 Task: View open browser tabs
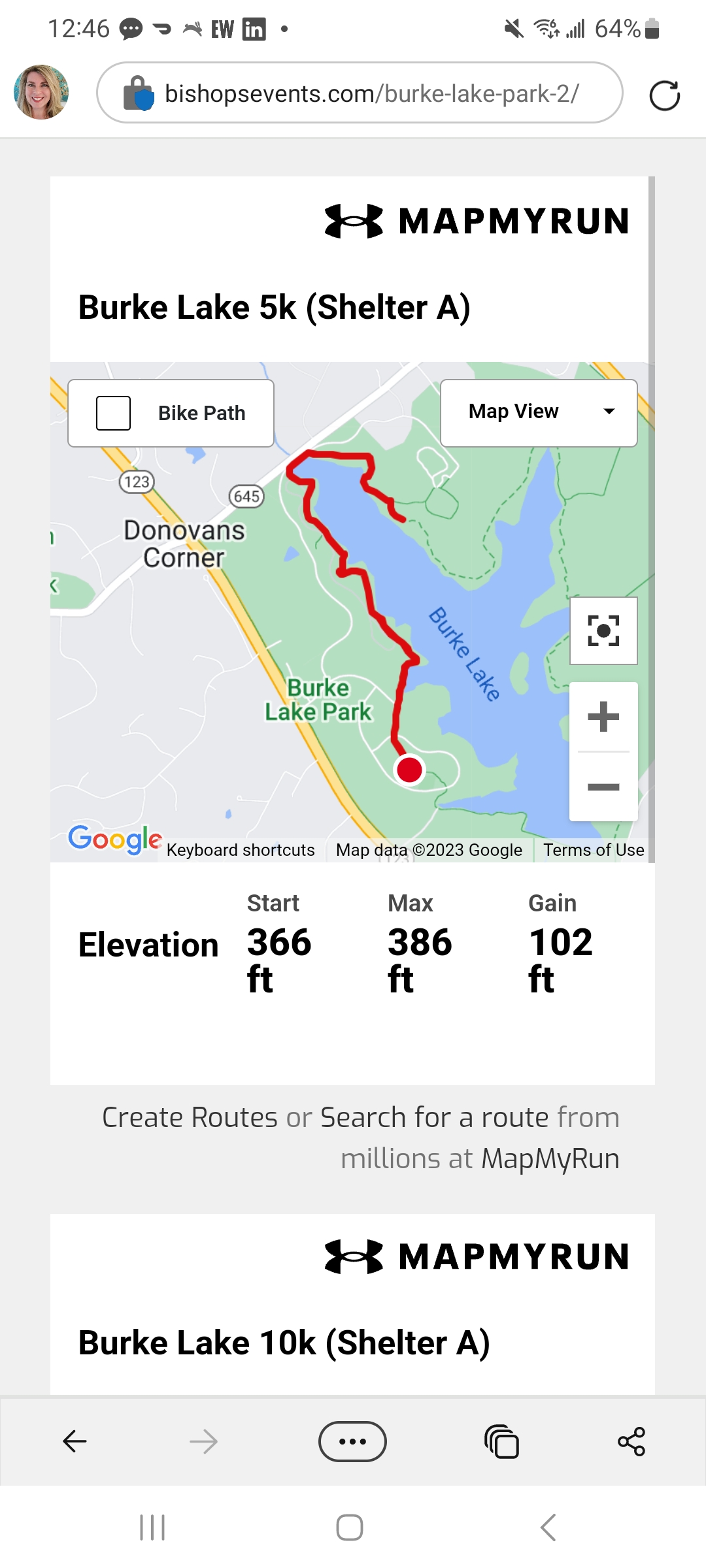click(501, 1441)
